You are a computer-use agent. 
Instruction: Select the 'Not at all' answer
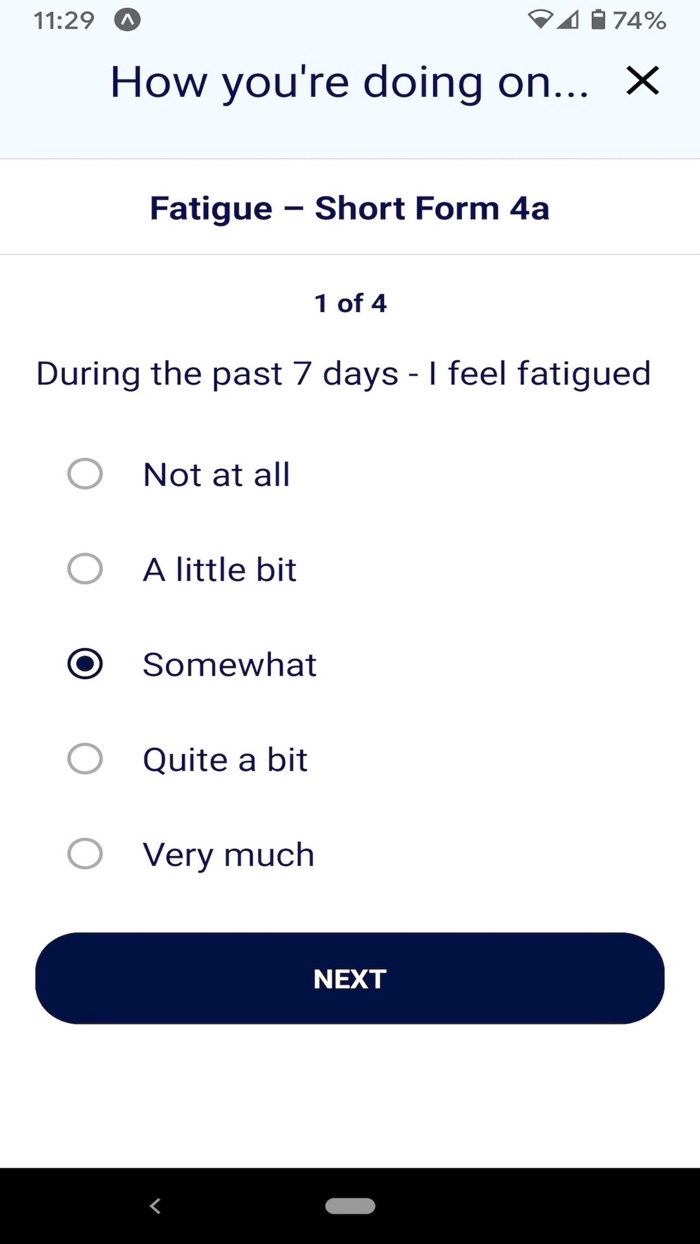(85, 474)
